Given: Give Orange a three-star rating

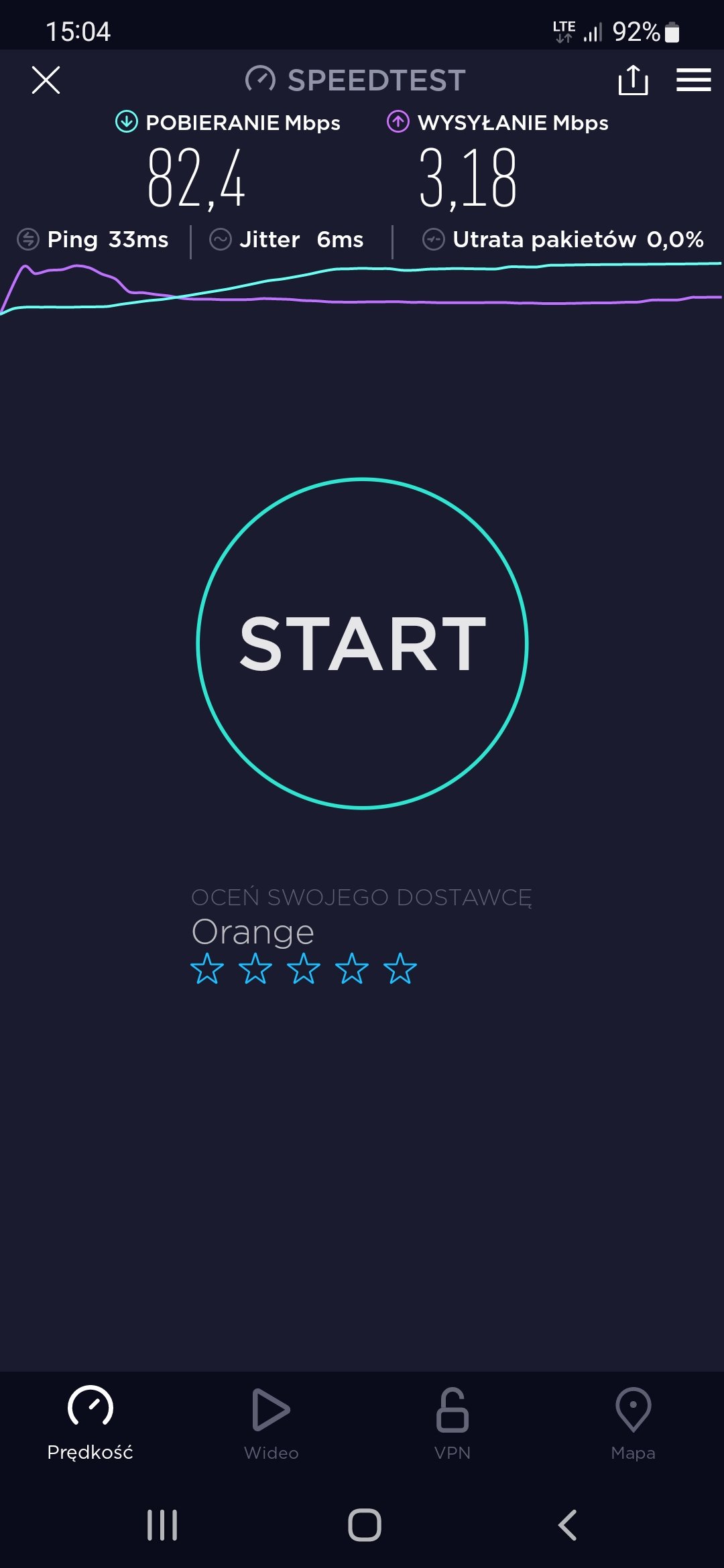Looking at the screenshot, I should 304,968.
